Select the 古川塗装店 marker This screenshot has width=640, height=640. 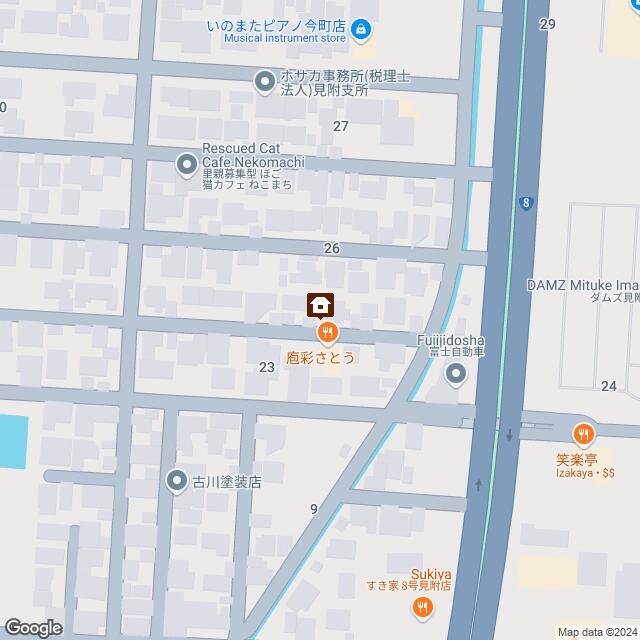pos(178,481)
